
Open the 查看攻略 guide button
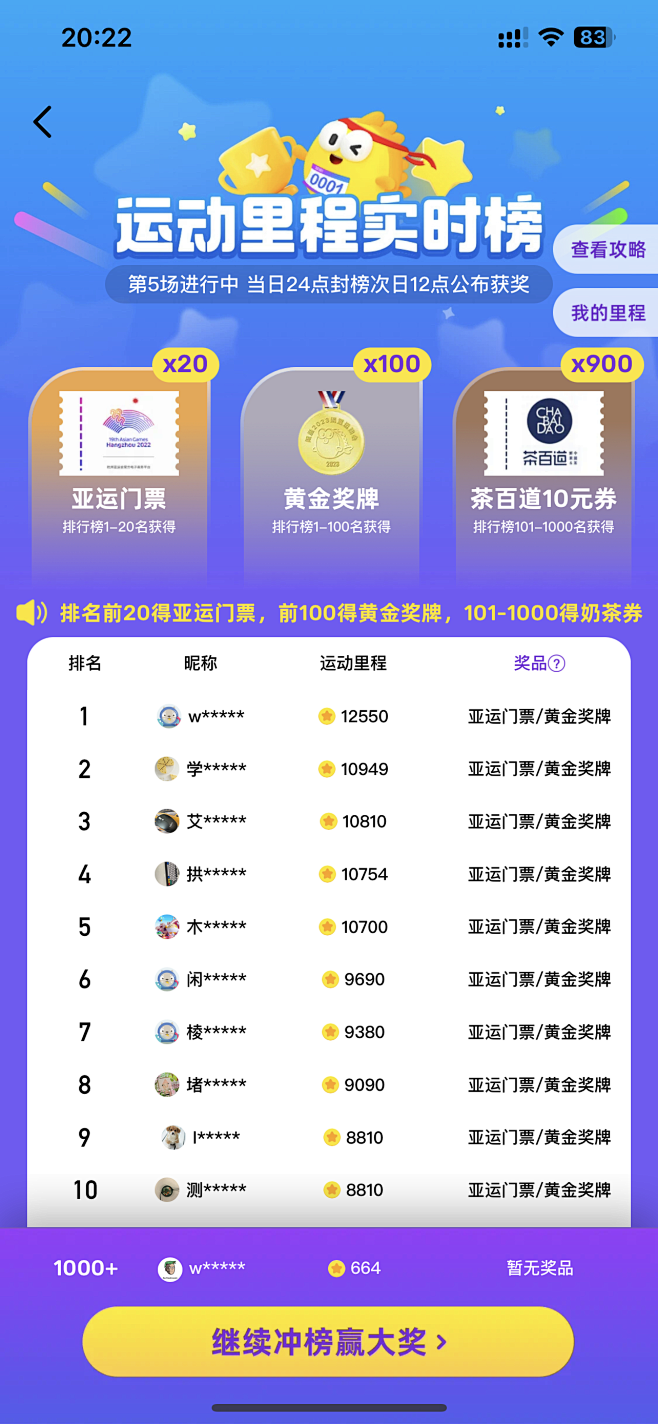608,250
